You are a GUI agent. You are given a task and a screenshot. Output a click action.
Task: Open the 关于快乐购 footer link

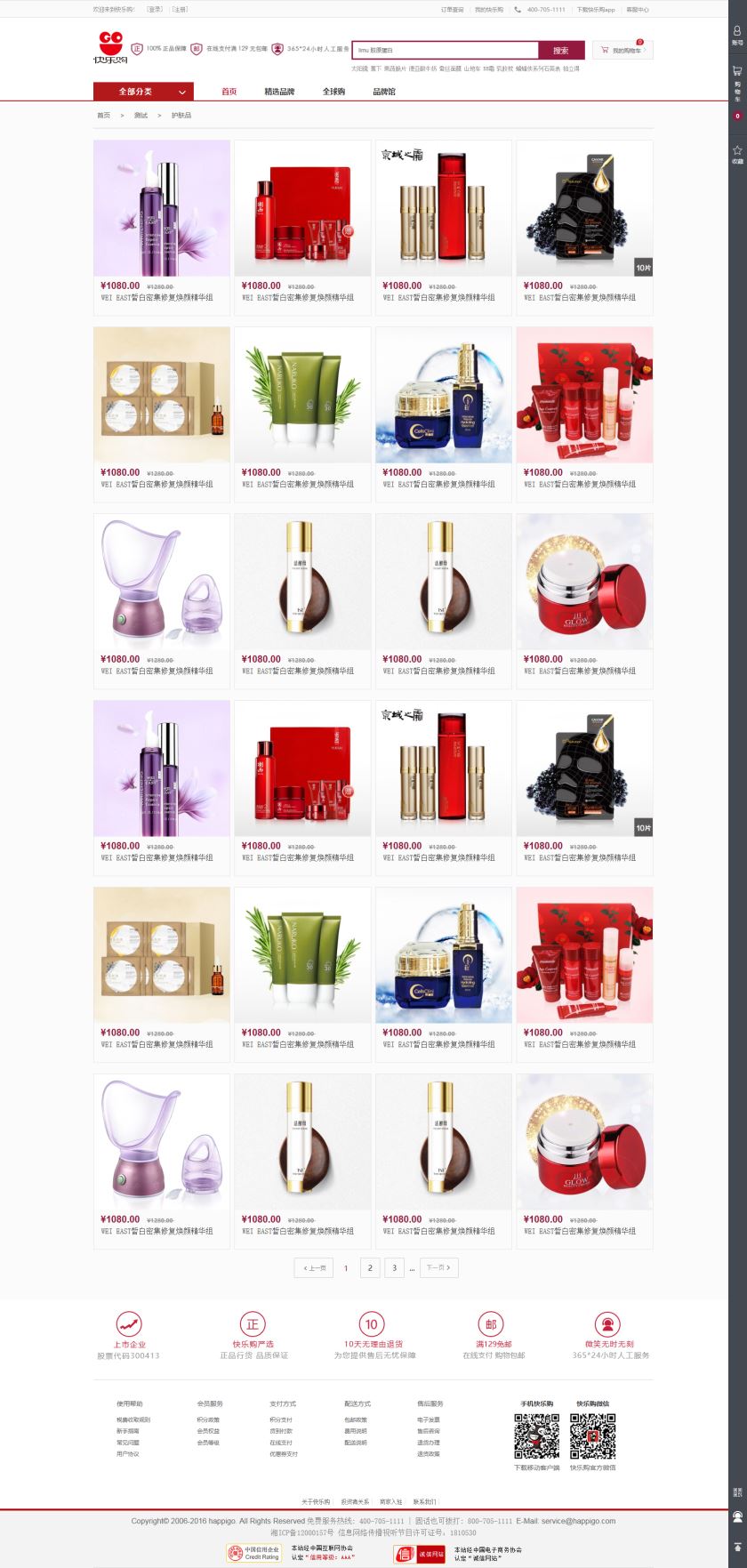[x=316, y=1501]
